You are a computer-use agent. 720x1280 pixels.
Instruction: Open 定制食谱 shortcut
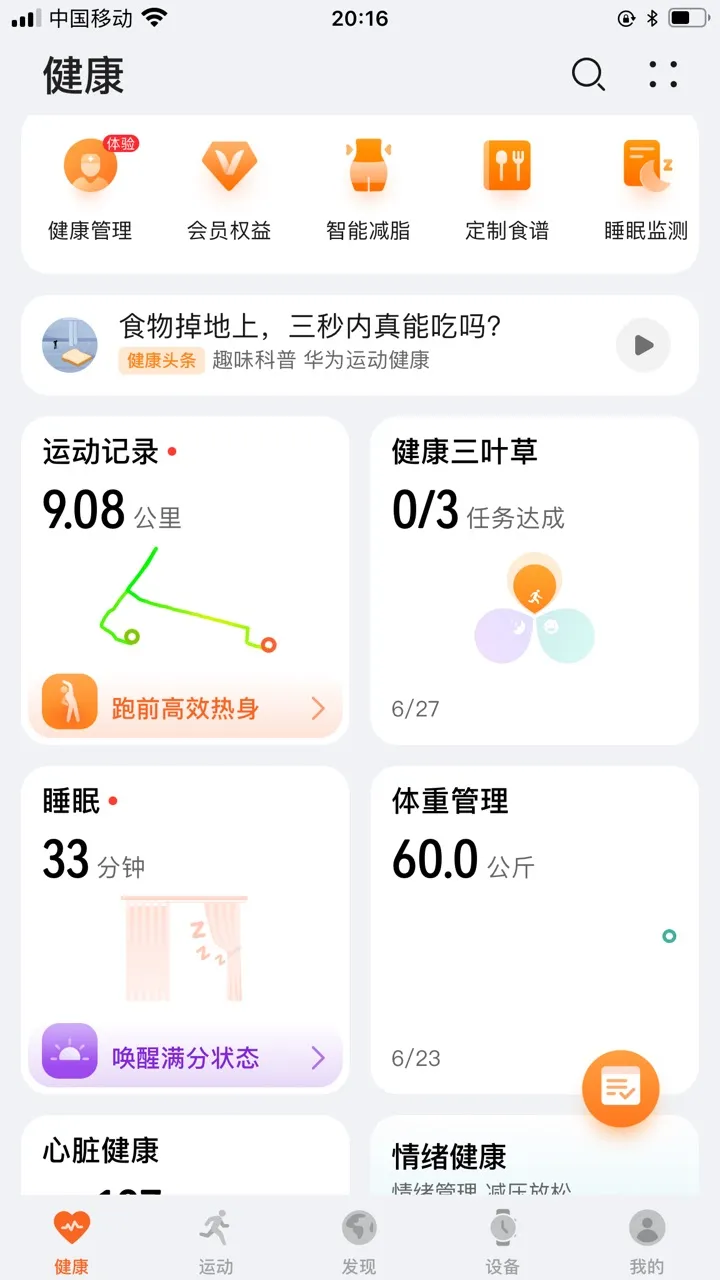point(507,190)
